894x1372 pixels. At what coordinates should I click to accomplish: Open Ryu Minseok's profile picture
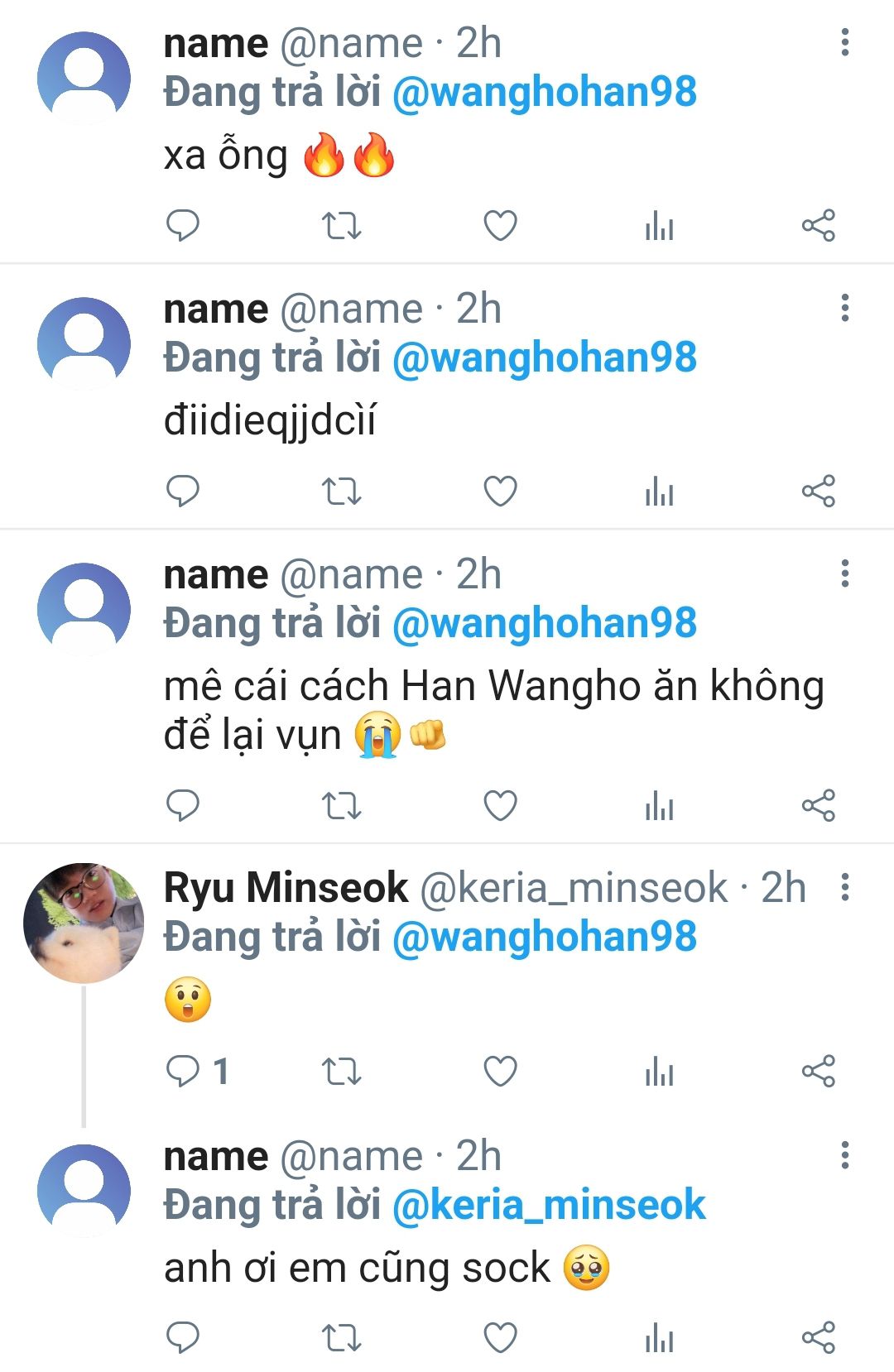pyautogui.click(x=84, y=923)
